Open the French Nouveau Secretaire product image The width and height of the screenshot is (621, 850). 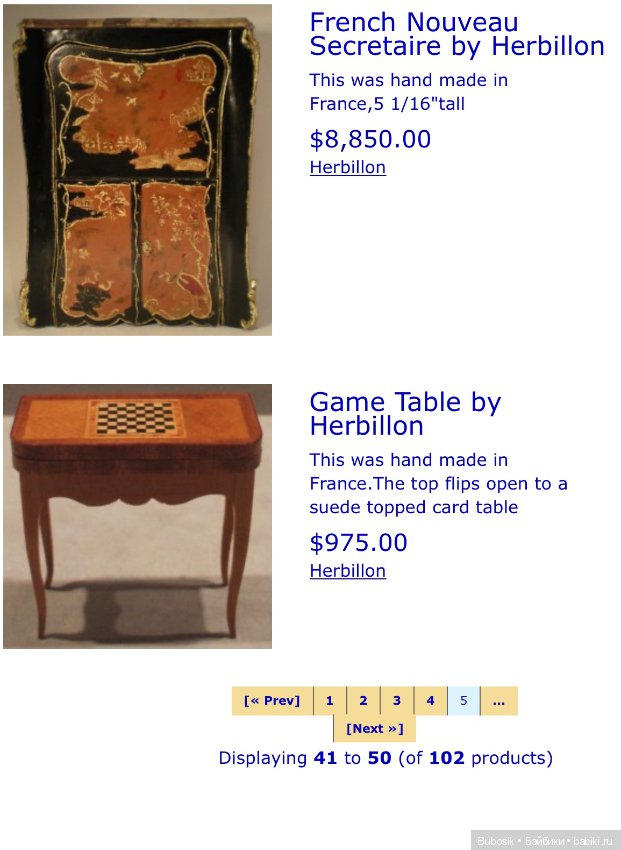(x=137, y=170)
